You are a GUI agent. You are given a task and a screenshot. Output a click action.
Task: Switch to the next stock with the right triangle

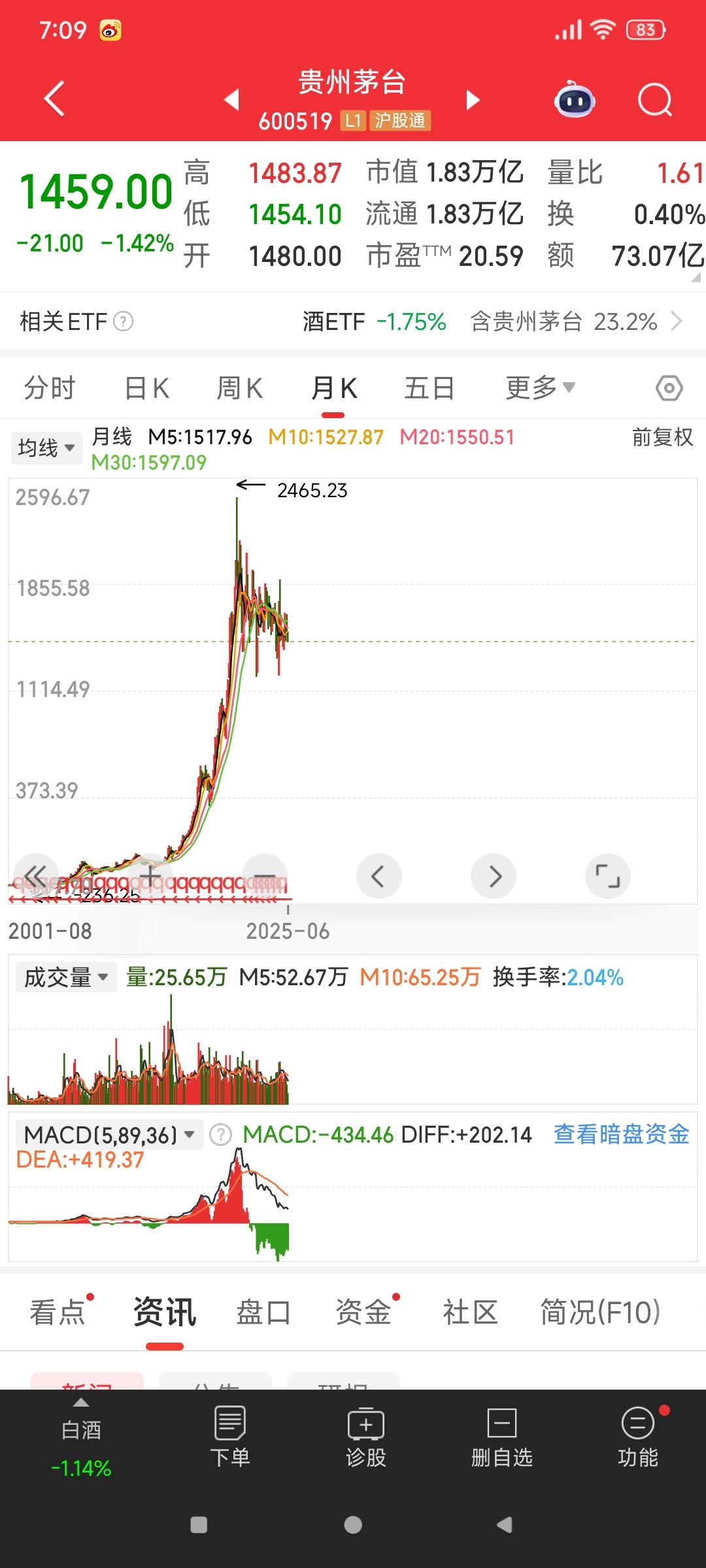click(473, 100)
